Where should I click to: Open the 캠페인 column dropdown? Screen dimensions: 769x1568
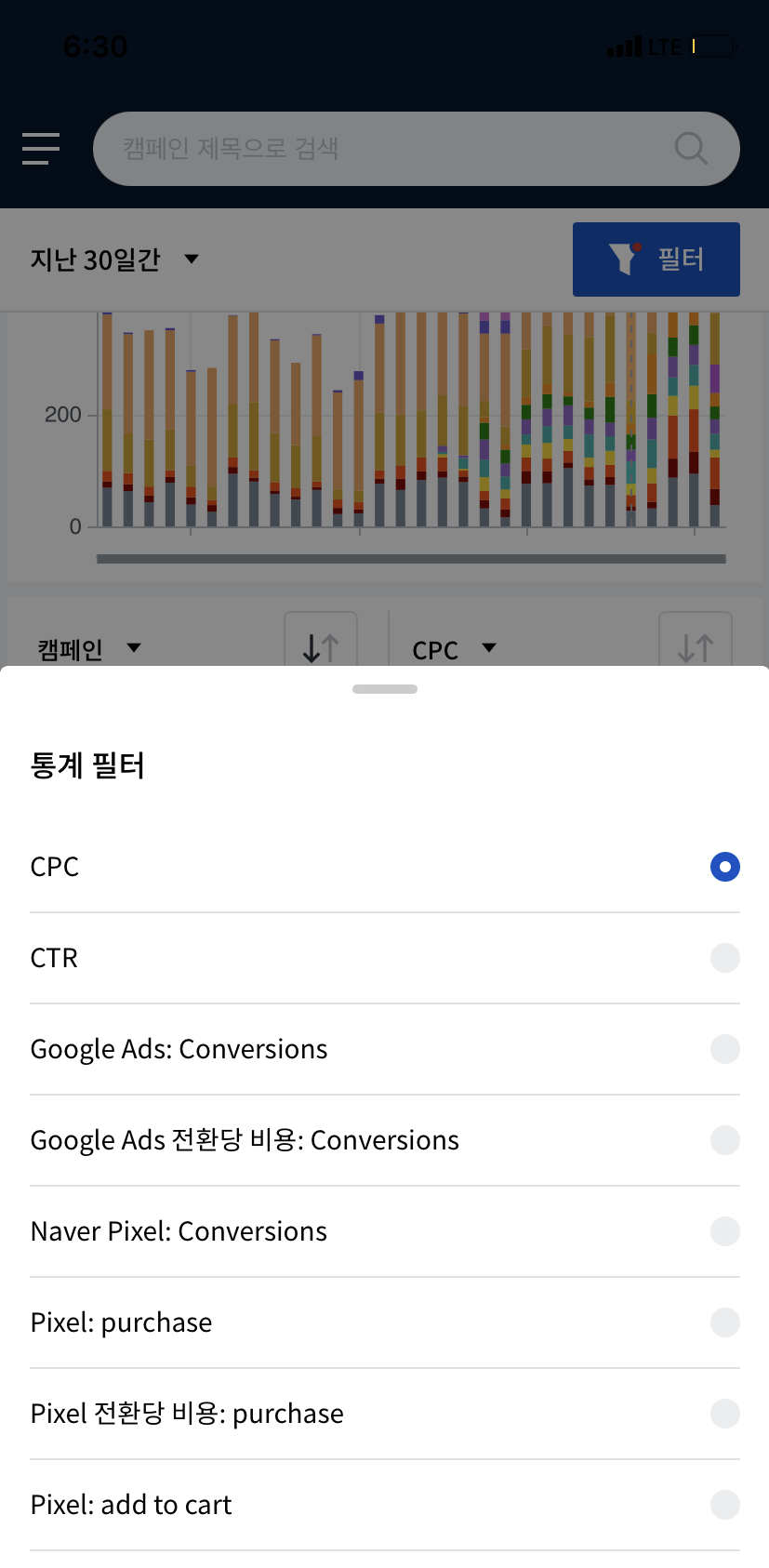coord(89,648)
